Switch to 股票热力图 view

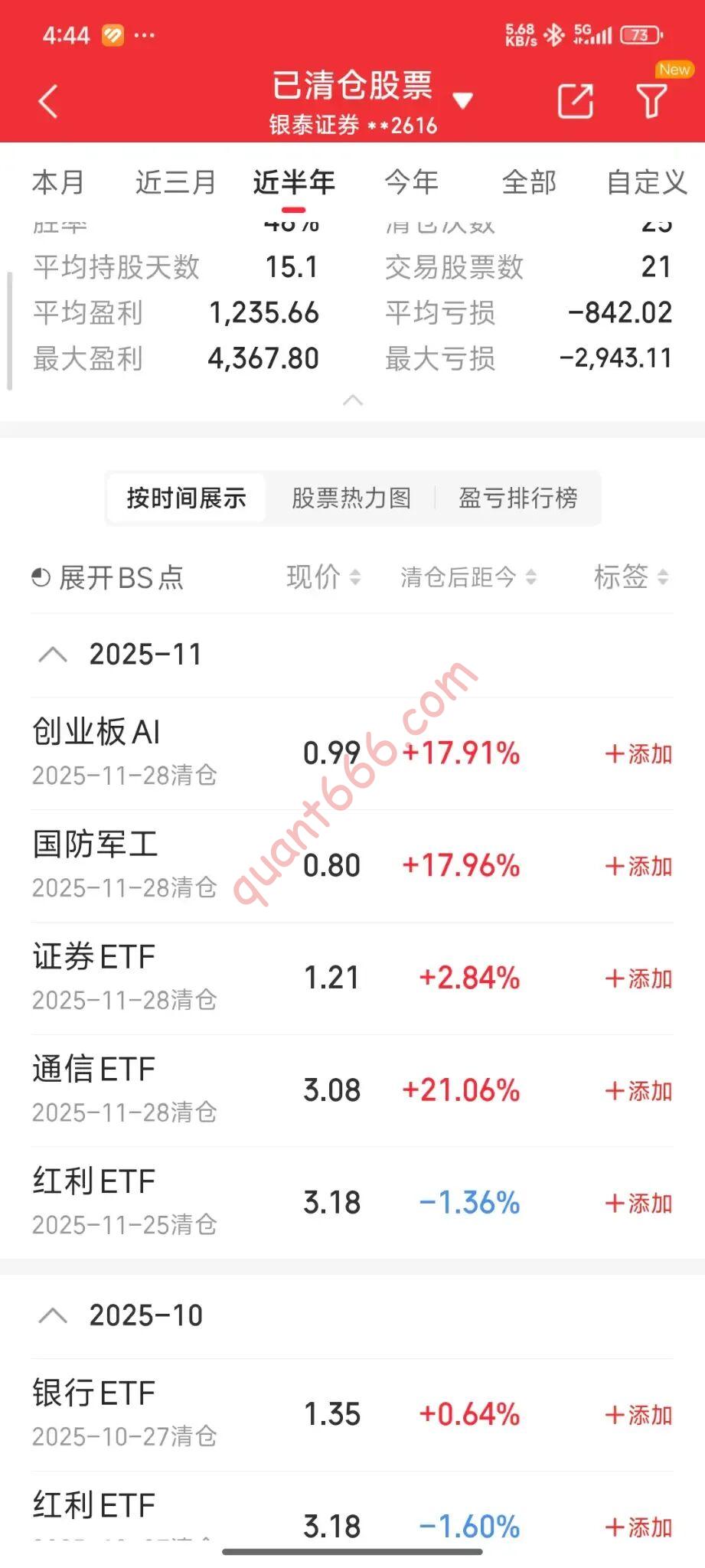coord(351,498)
